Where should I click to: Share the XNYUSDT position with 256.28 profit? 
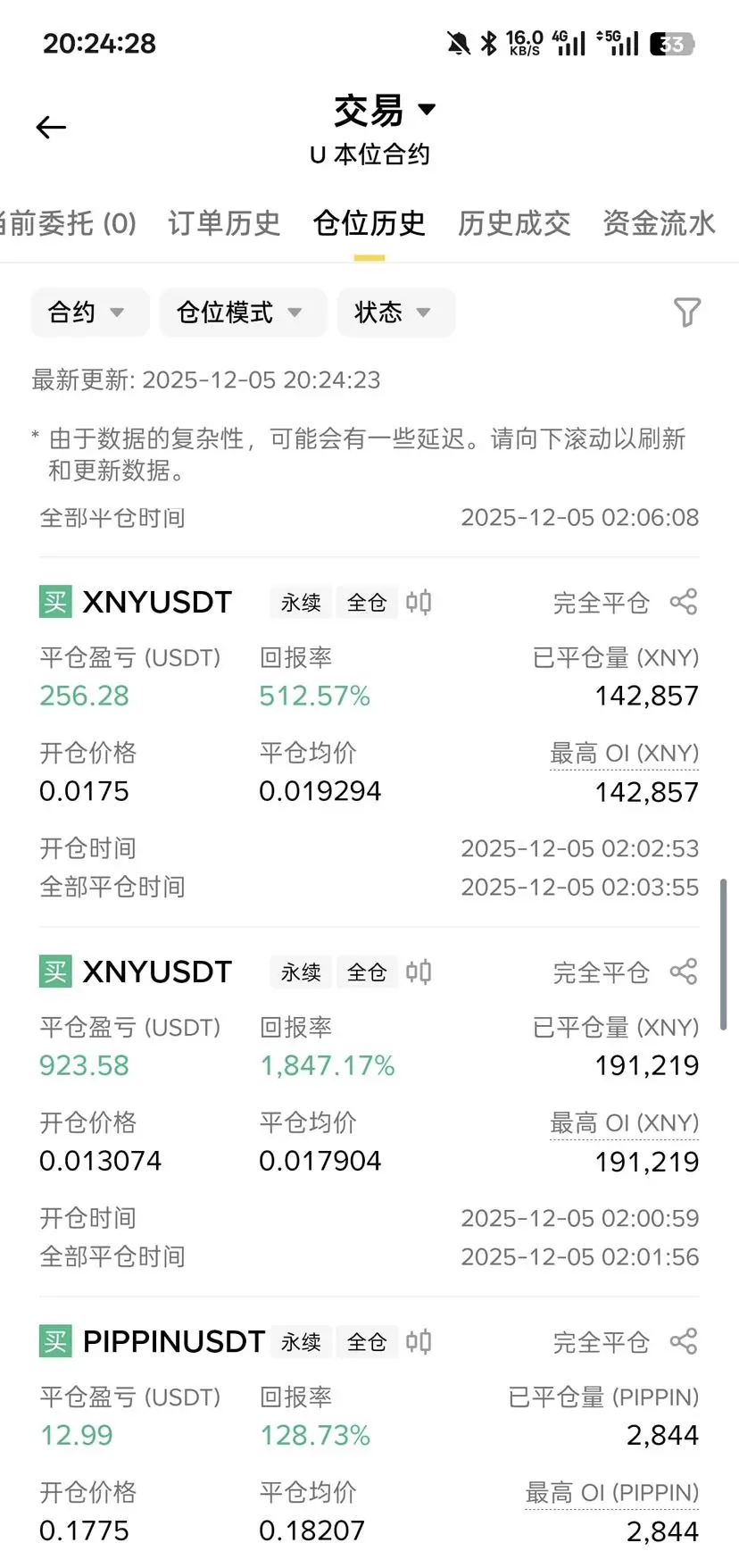tap(684, 603)
